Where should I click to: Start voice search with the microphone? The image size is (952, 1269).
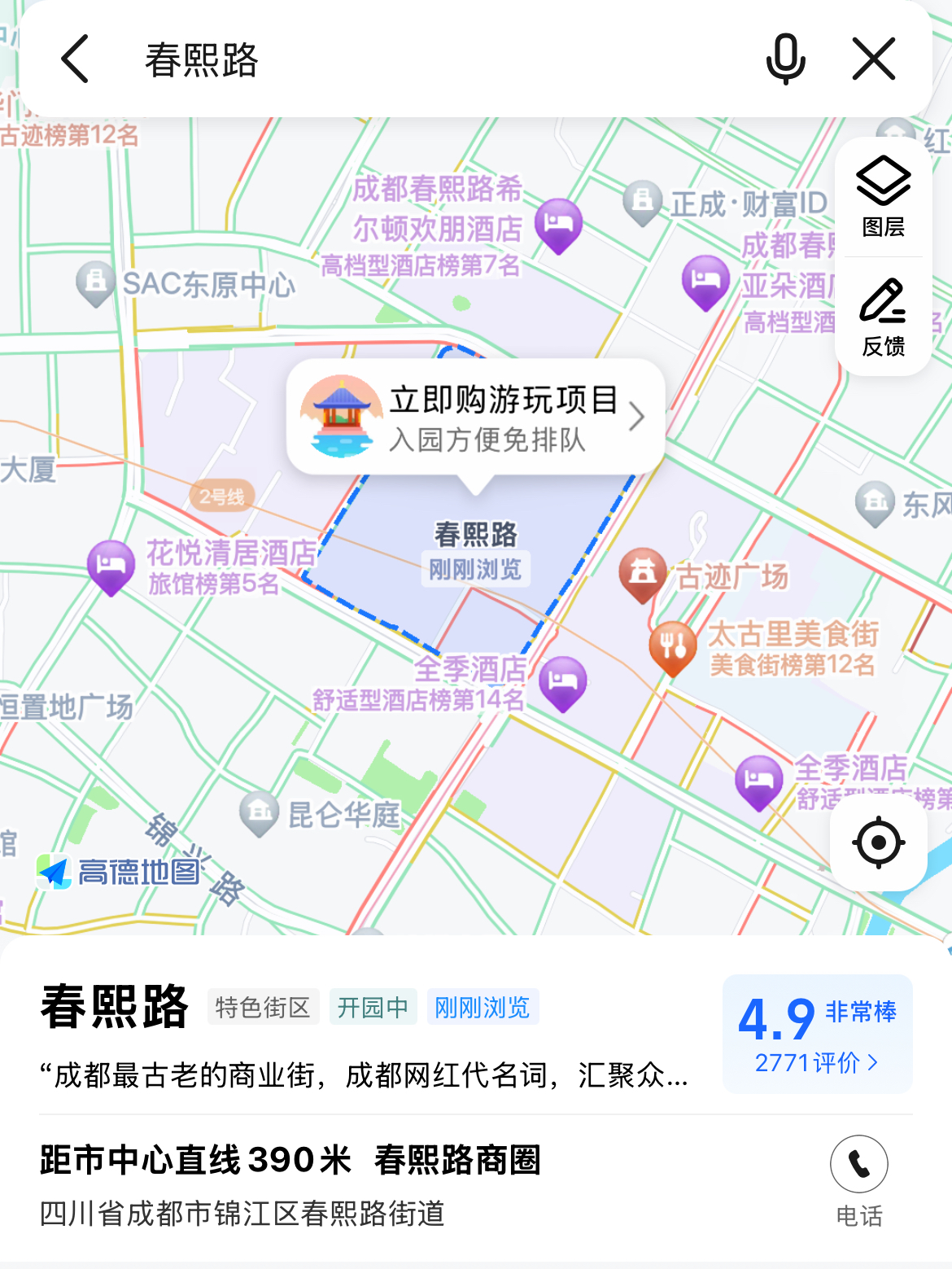point(785,59)
